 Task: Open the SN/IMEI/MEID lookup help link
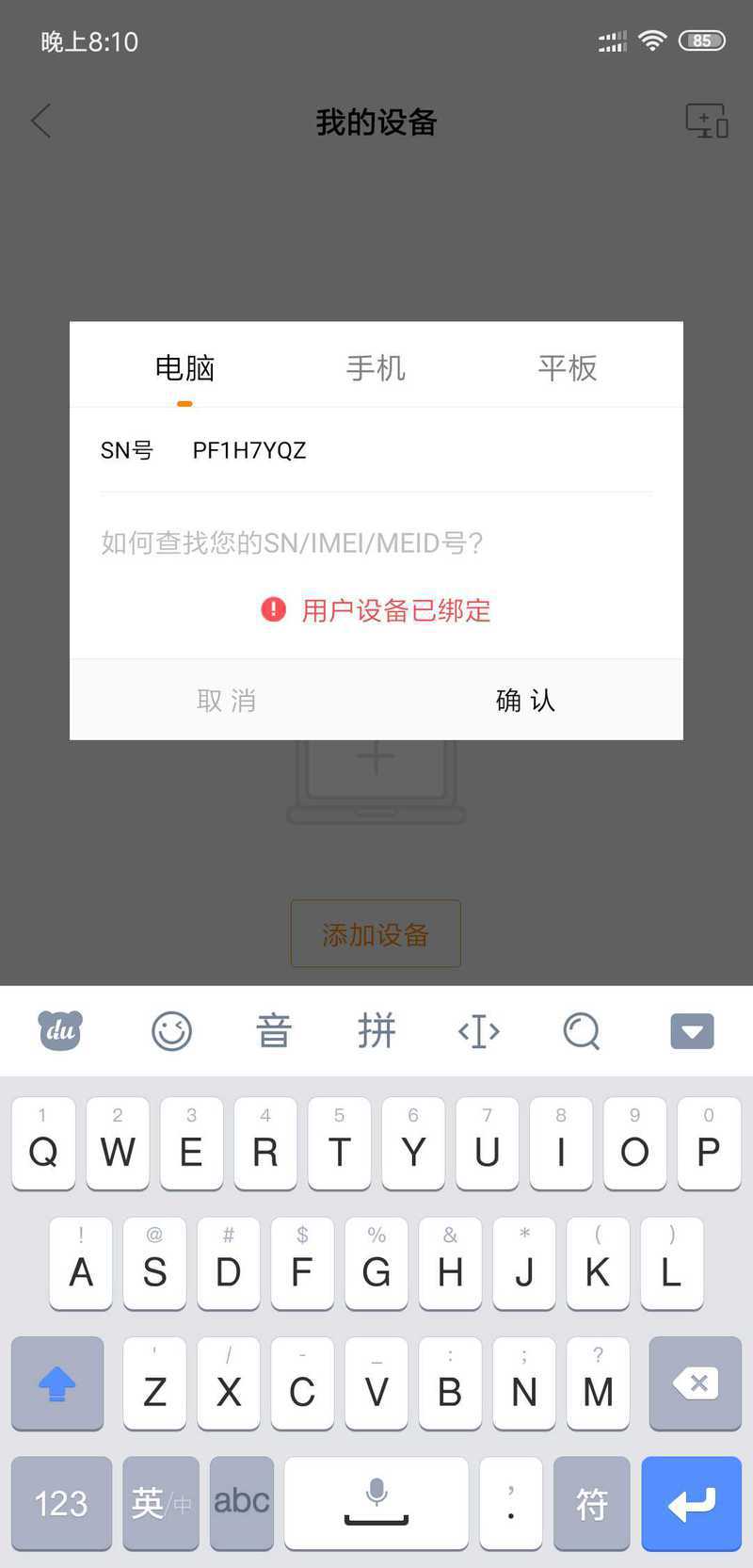coord(292,542)
